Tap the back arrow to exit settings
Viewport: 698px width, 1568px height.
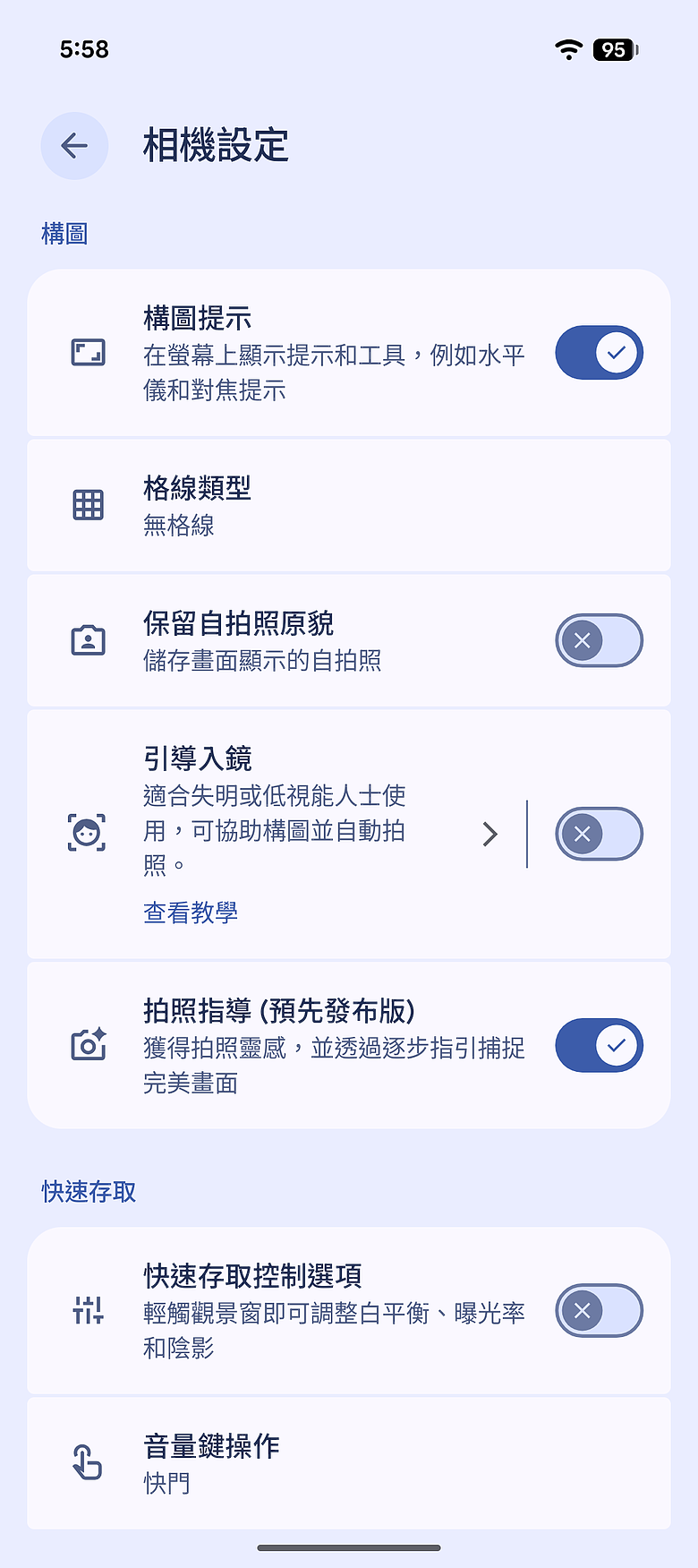pos(74,146)
